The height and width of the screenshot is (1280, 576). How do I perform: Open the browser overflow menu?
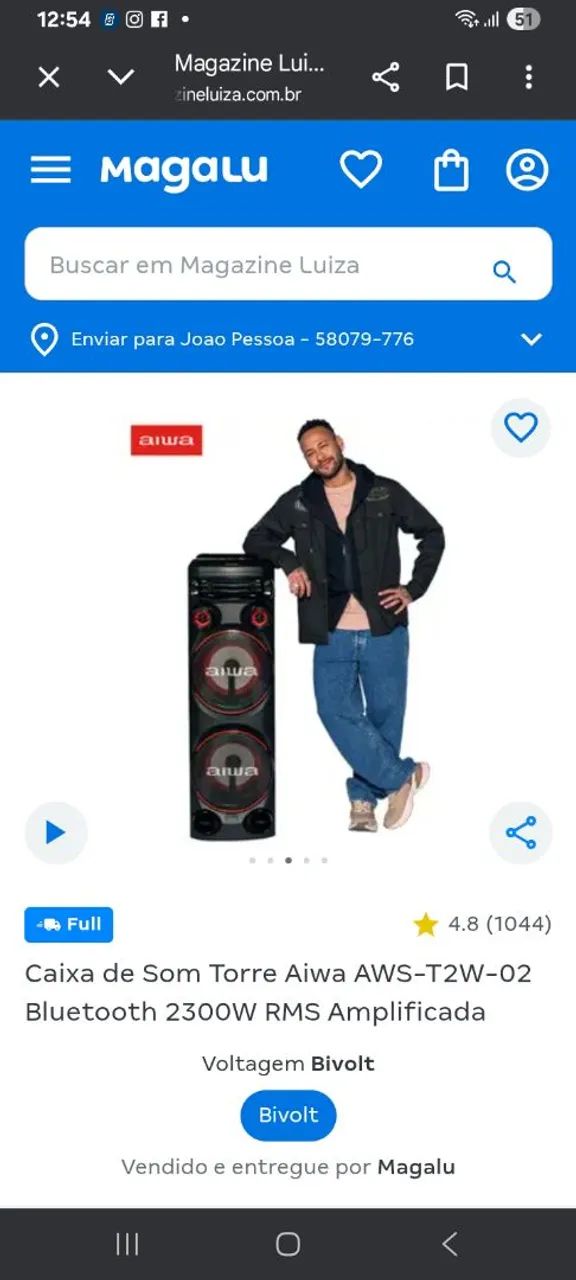pos(529,77)
